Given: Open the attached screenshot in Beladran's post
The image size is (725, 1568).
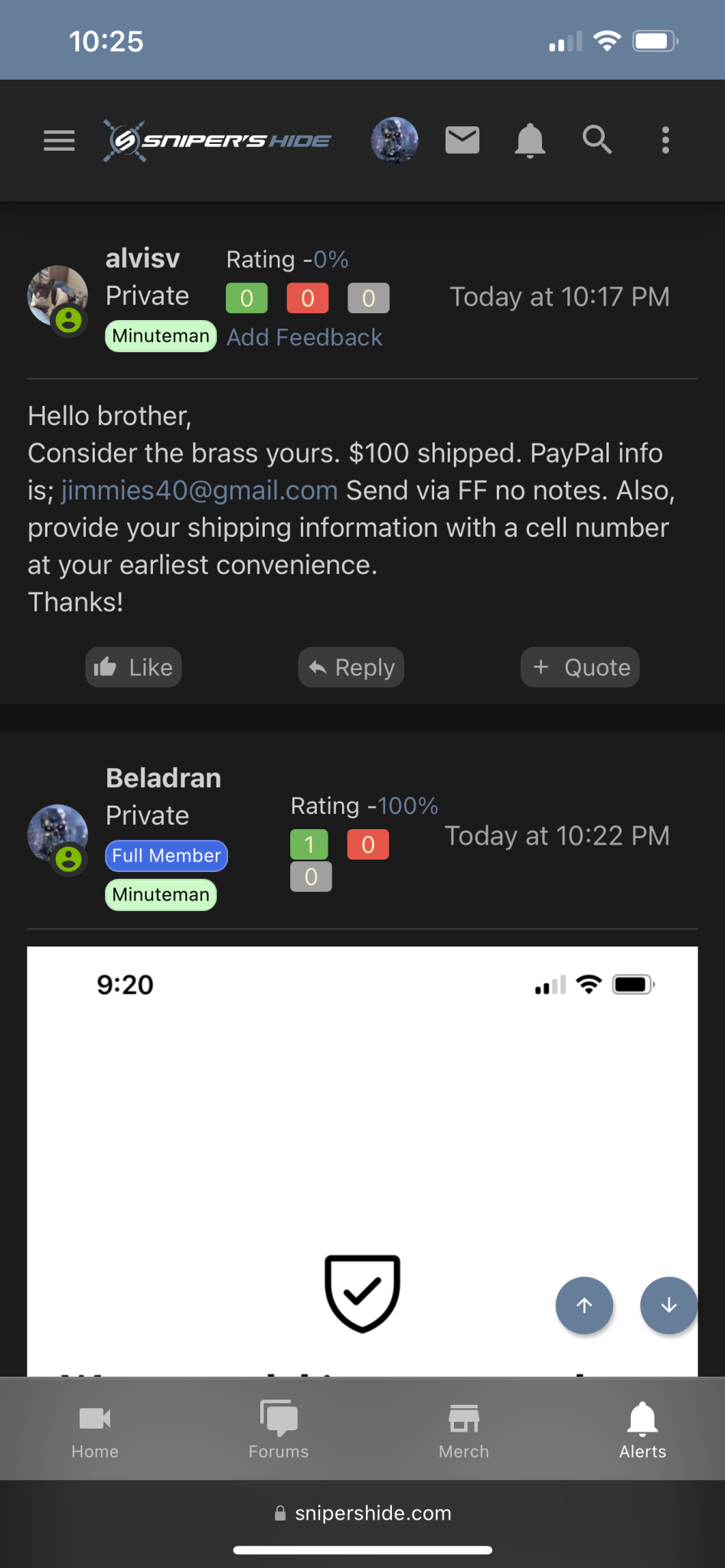Looking at the screenshot, I should (362, 1148).
